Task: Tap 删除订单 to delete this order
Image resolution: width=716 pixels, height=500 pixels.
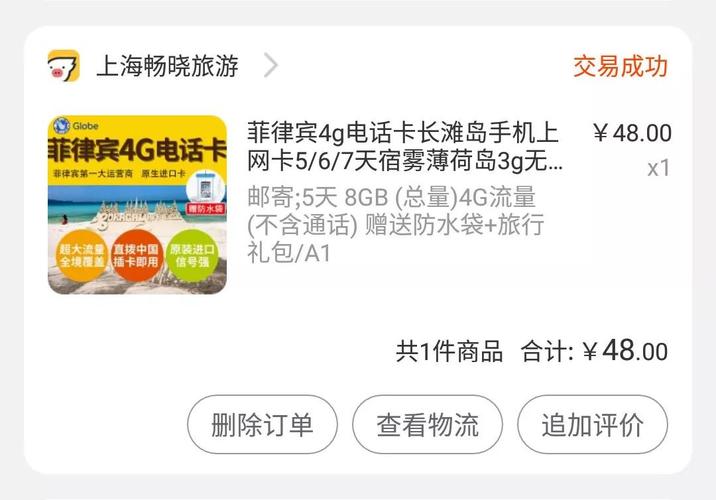Action: coord(262,424)
